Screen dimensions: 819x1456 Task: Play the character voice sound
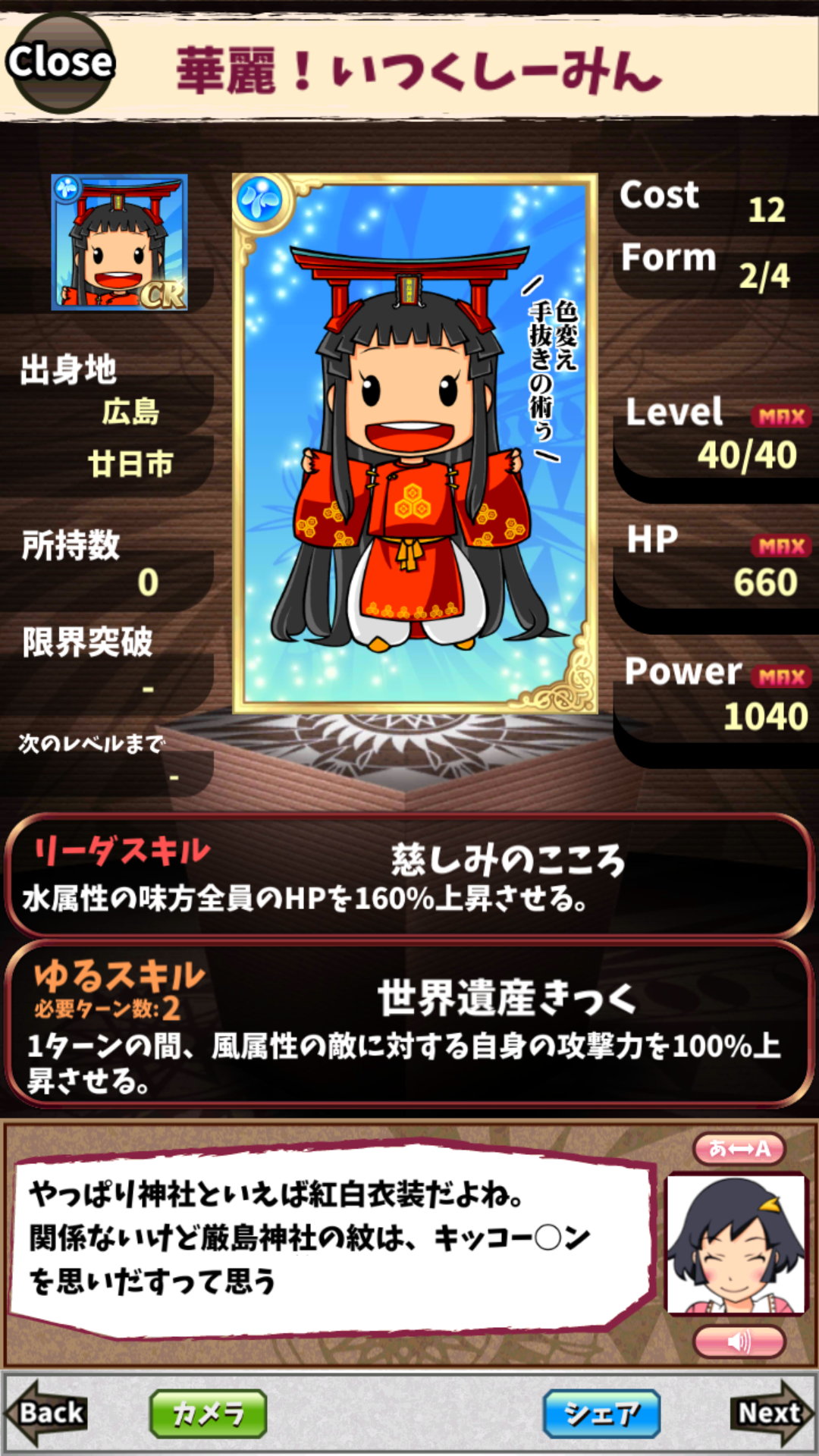(739, 1342)
